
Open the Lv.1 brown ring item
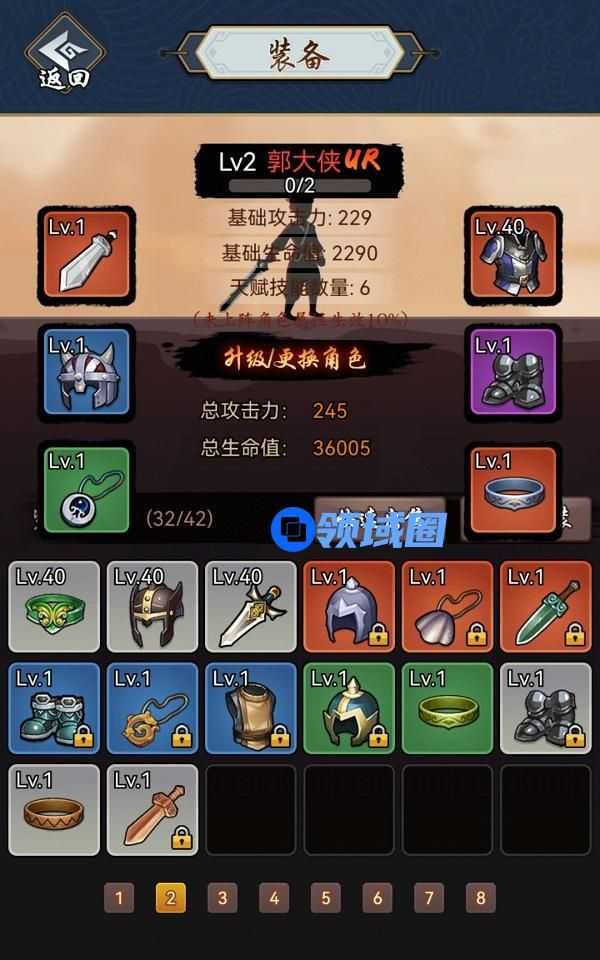[55, 809]
